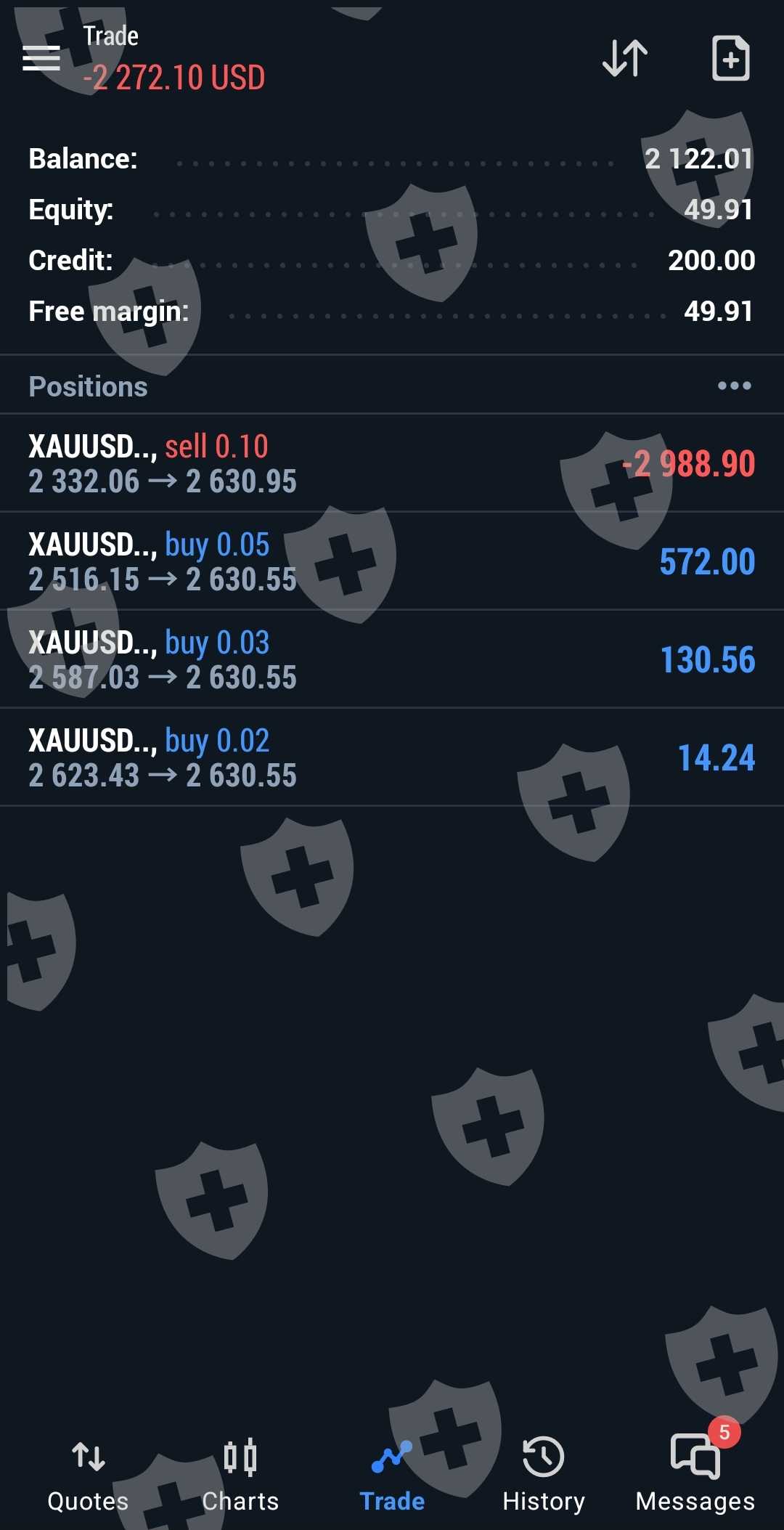Select the Trade tab
Viewport: 784px width, 1530px height.
(x=392, y=1474)
